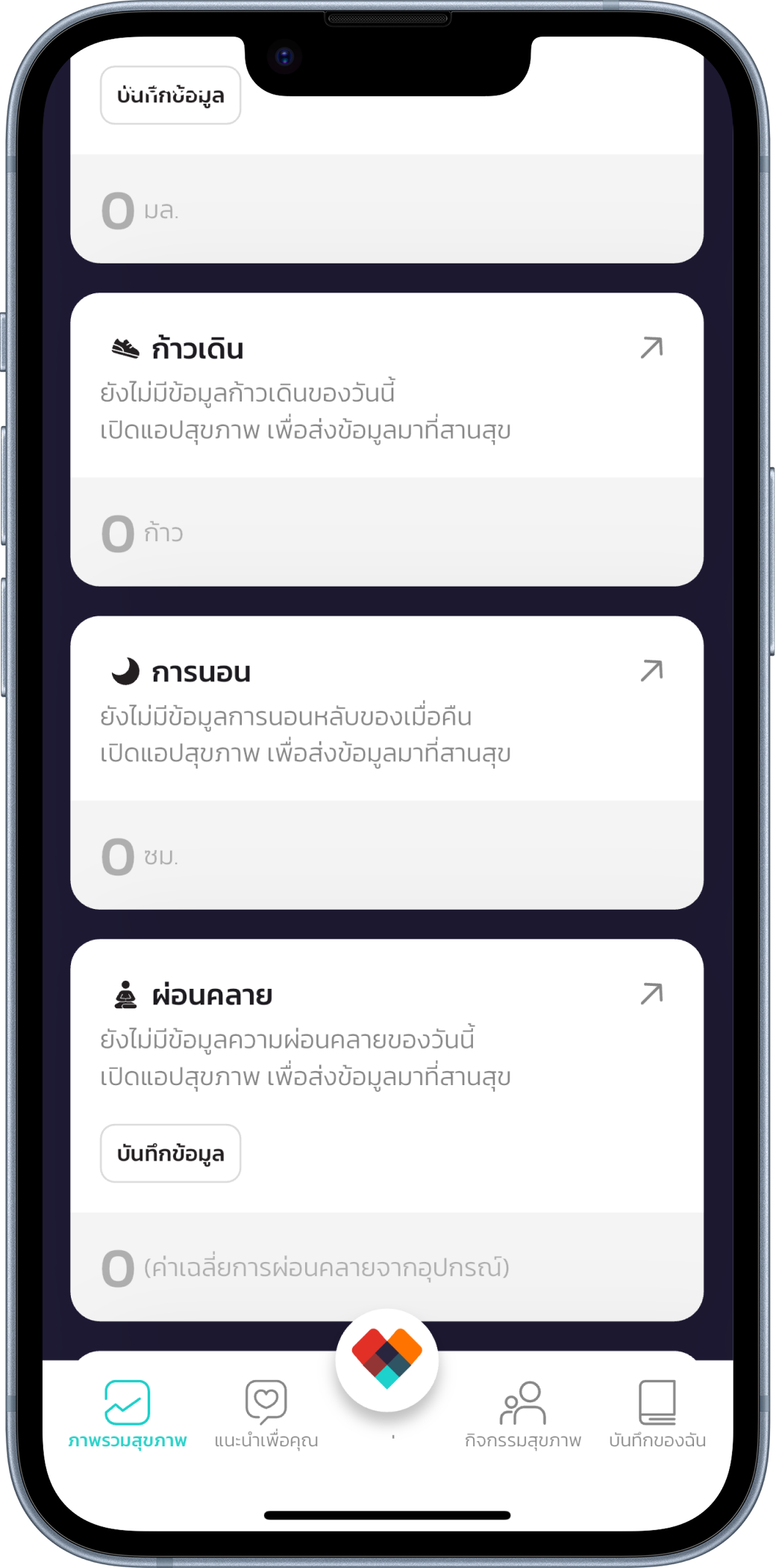Tap บันทึกข้อมูล in the ผ่อนคลาย card
The image size is (776, 1568).
tap(170, 1153)
